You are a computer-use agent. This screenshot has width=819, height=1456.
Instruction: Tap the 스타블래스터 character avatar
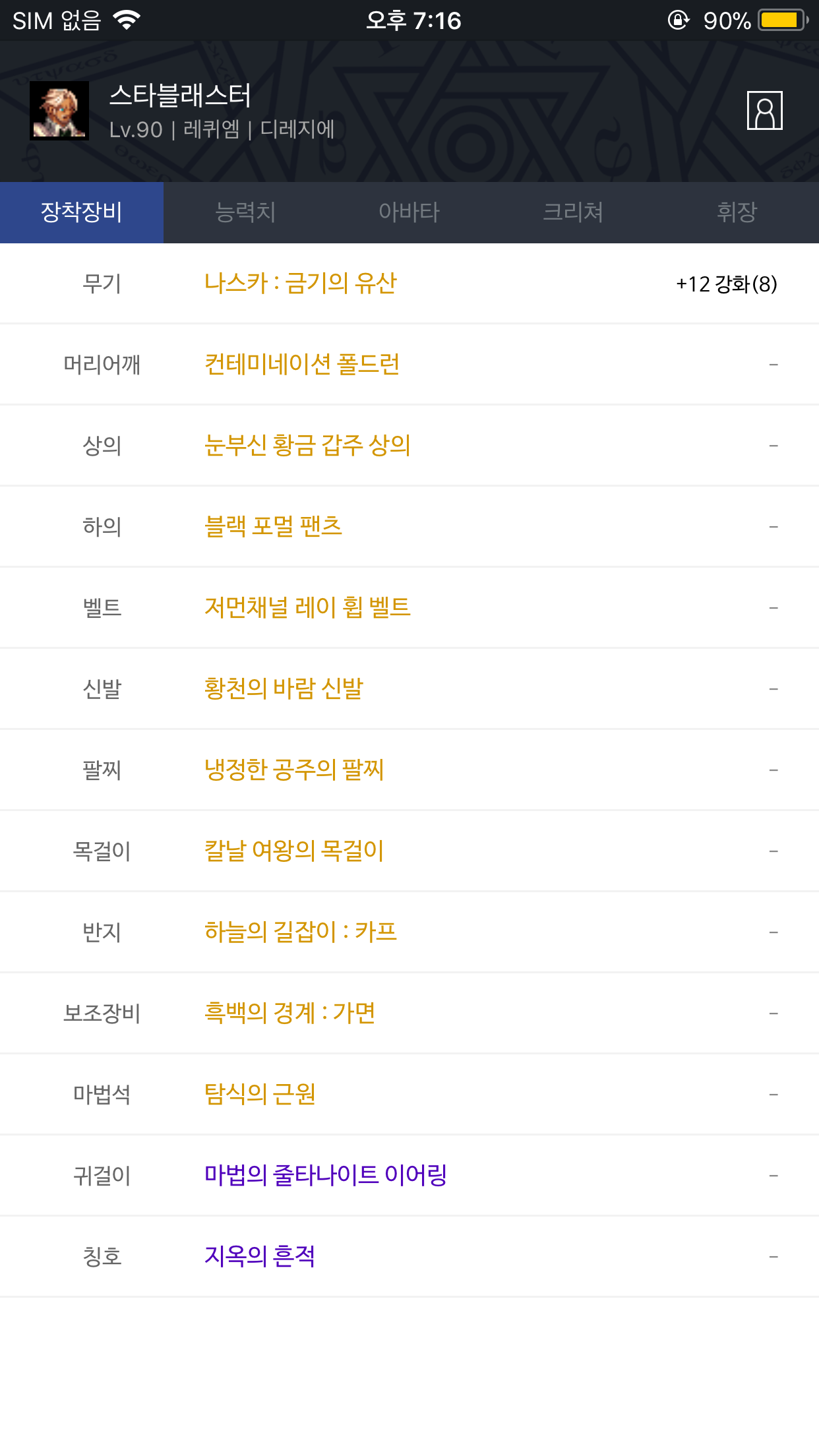click(x=59, y=111)
